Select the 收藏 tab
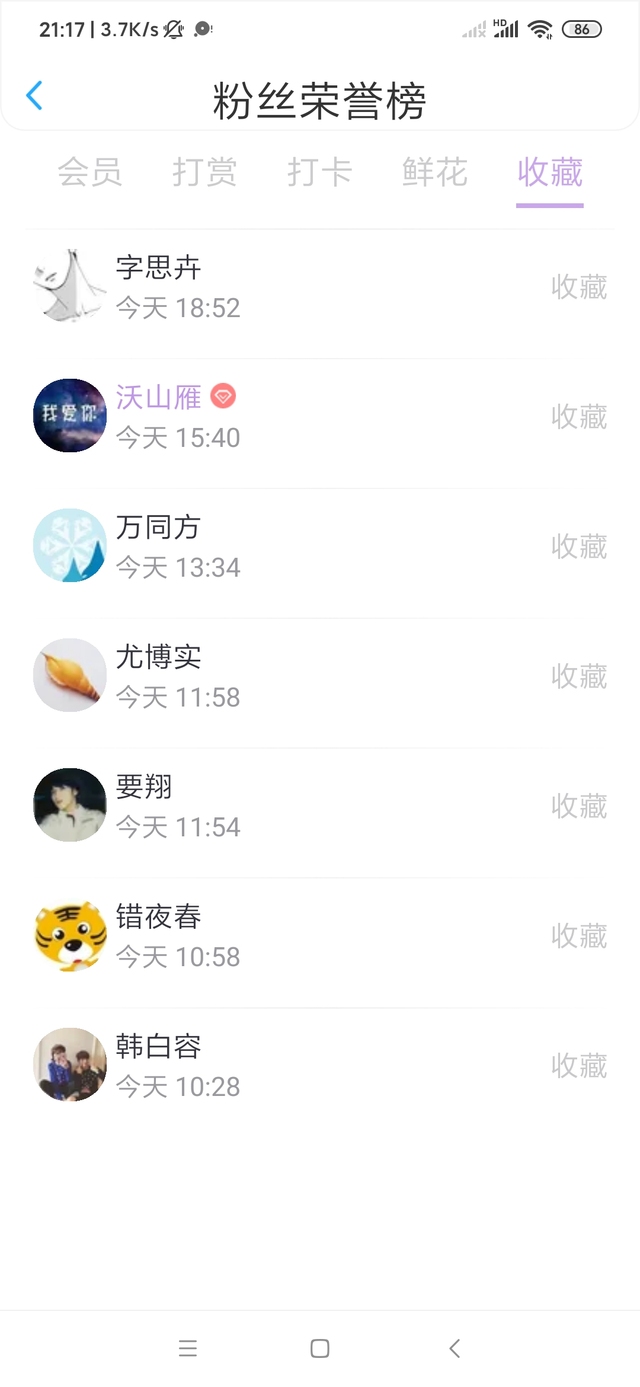Image resolution: width=640 pixels, height=1387 pixels. point(550,173)
